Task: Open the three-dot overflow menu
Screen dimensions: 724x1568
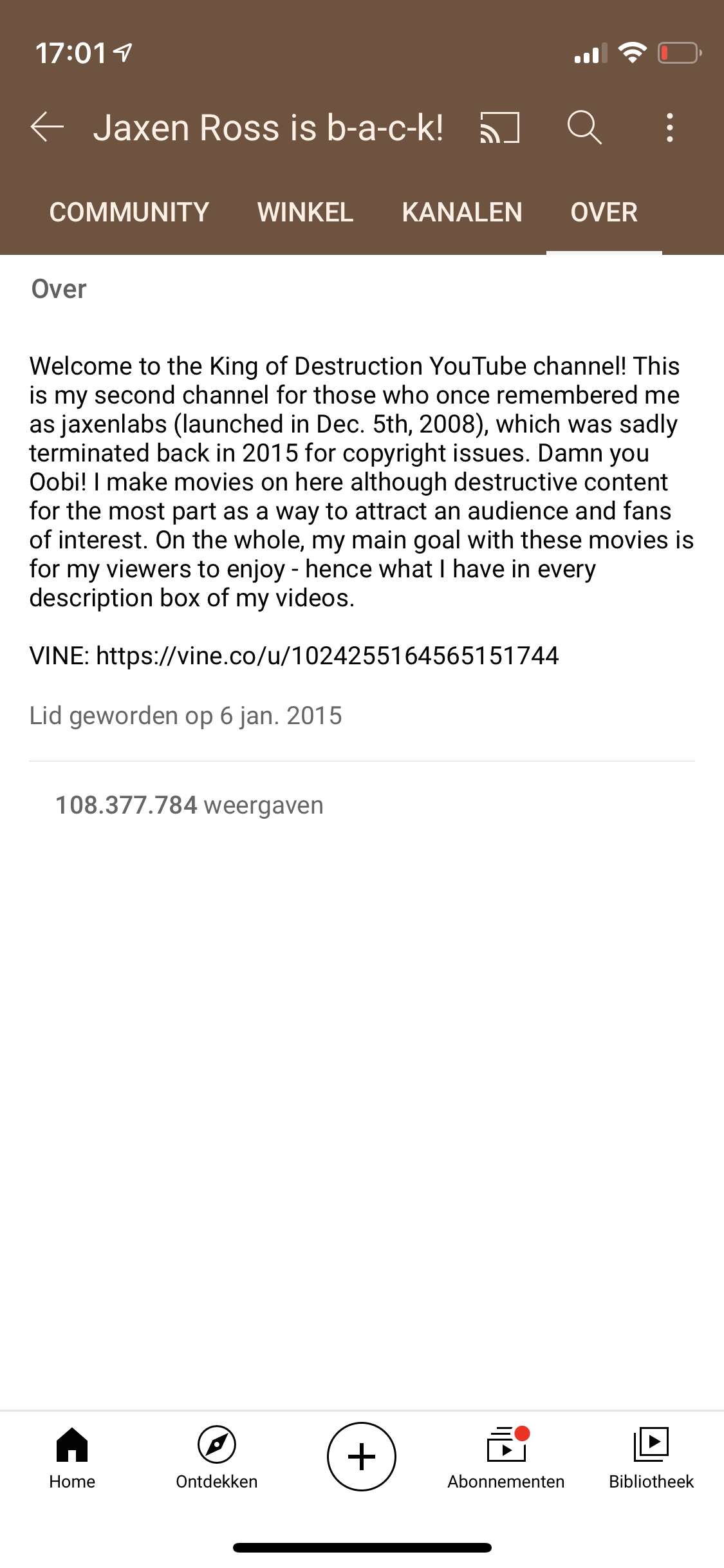Action: pos(670,127)
